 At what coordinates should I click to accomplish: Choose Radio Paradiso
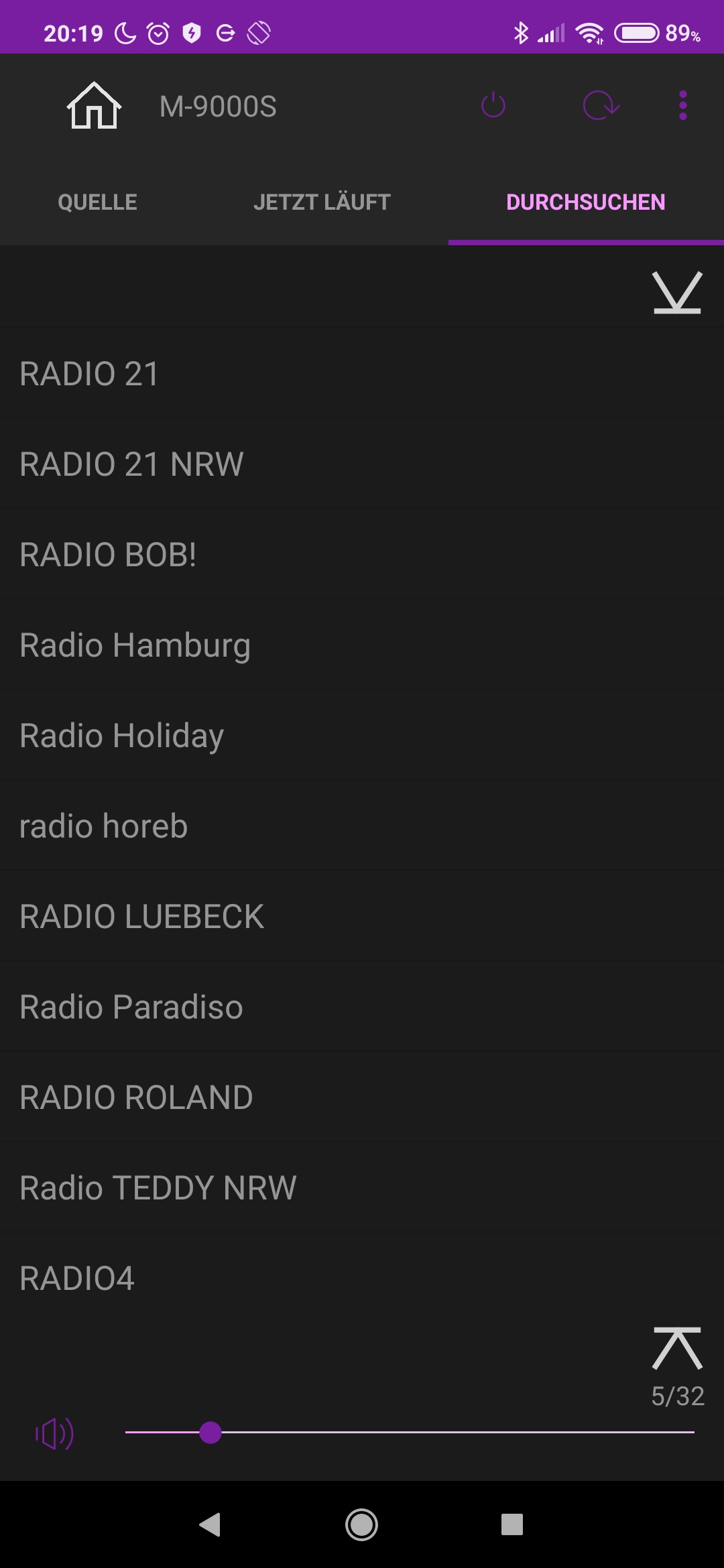tap(131, 1006)
